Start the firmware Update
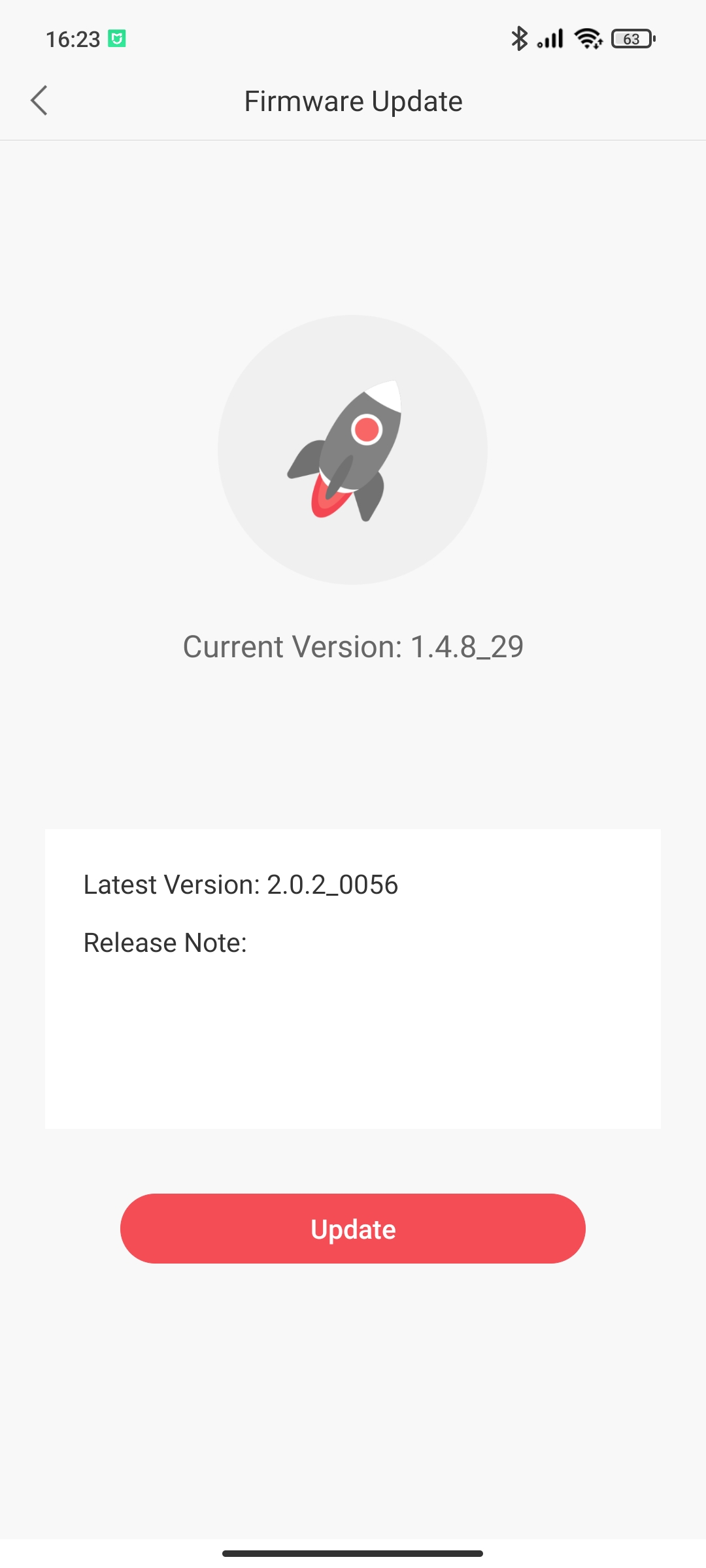The width and height of the screenshot is (706, 1568). click(x=353, y=1228)
